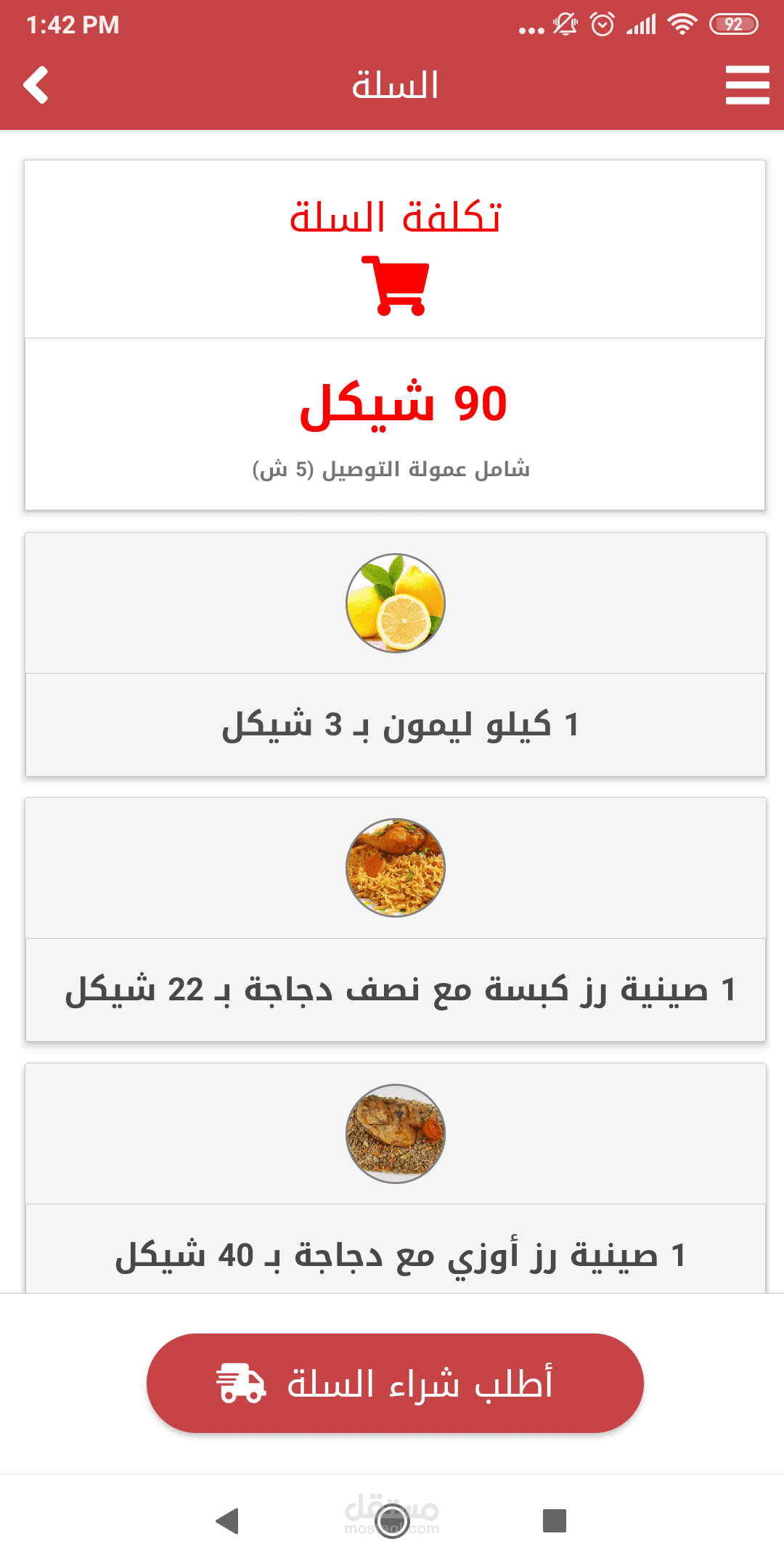Open the hamburger drawer menu
784x1568 pixels.
[x=747, y=85]
